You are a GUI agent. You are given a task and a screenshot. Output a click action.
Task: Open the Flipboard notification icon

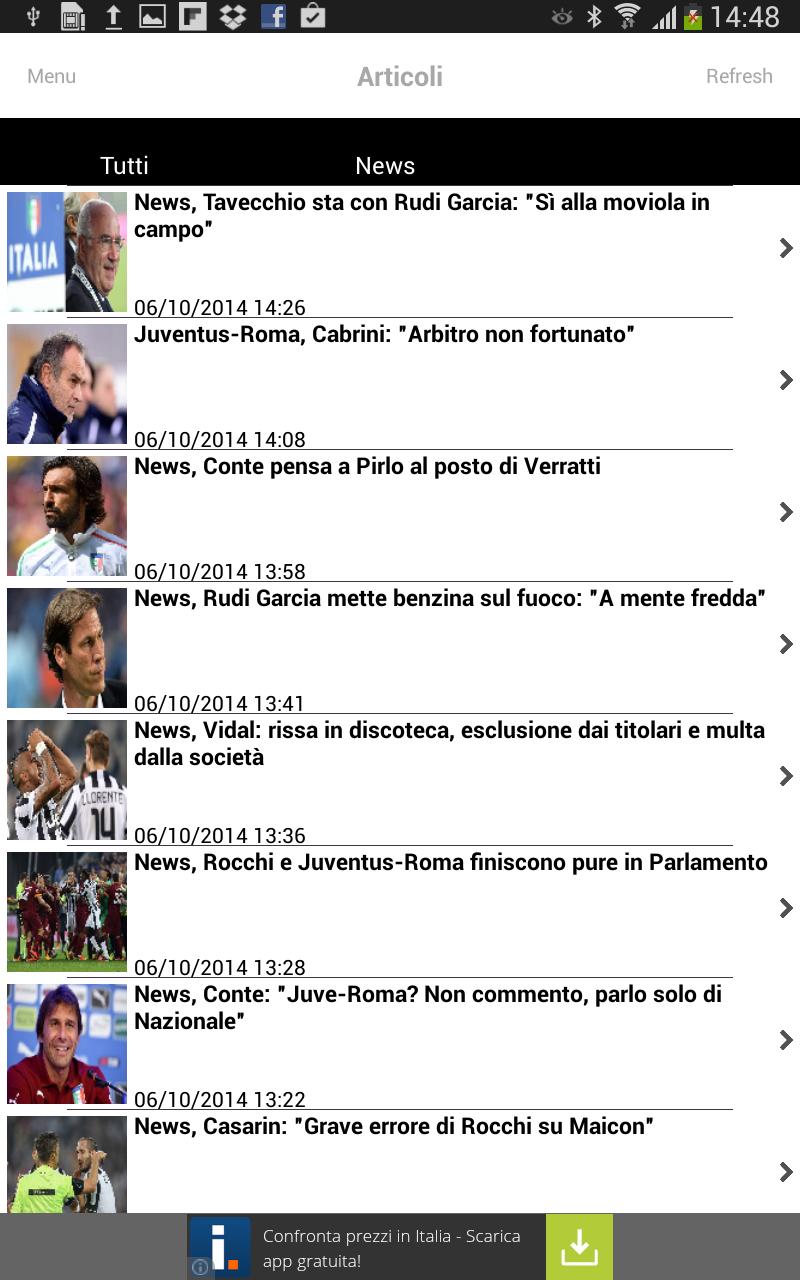coord(193,16)
